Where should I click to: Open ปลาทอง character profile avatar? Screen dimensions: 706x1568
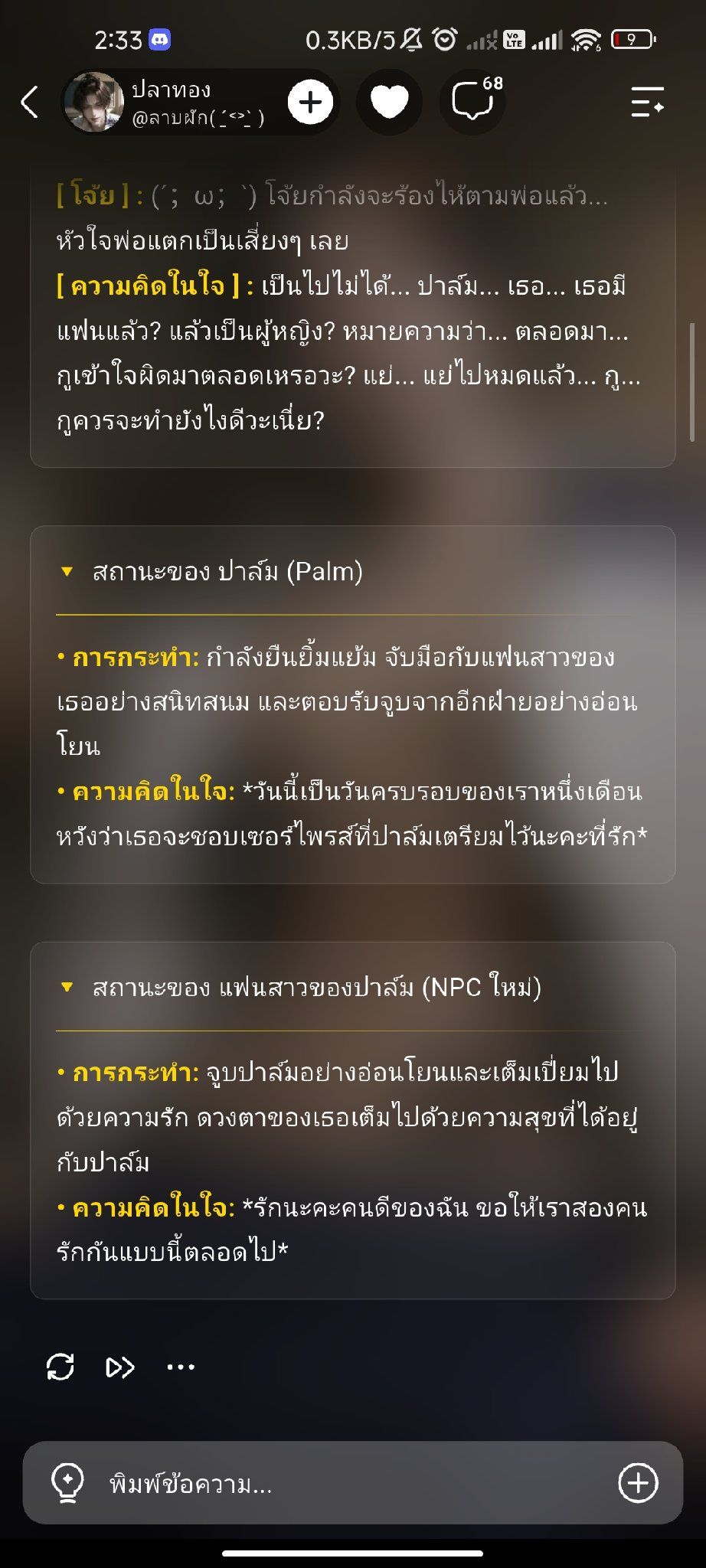[x=94, y=102]
